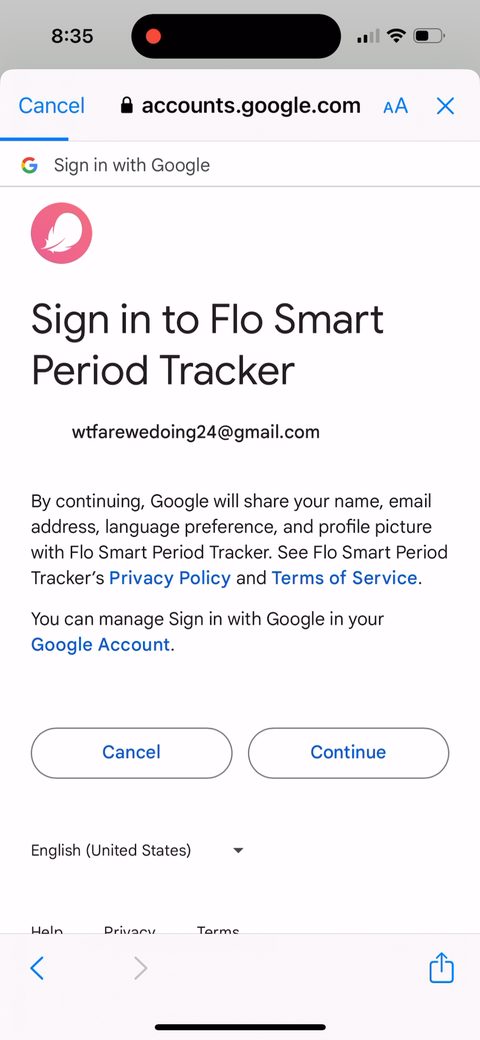480x1040 pixels.
Task: Open the Google Account link
Action: pyautogui.click(x=101, y=645)
